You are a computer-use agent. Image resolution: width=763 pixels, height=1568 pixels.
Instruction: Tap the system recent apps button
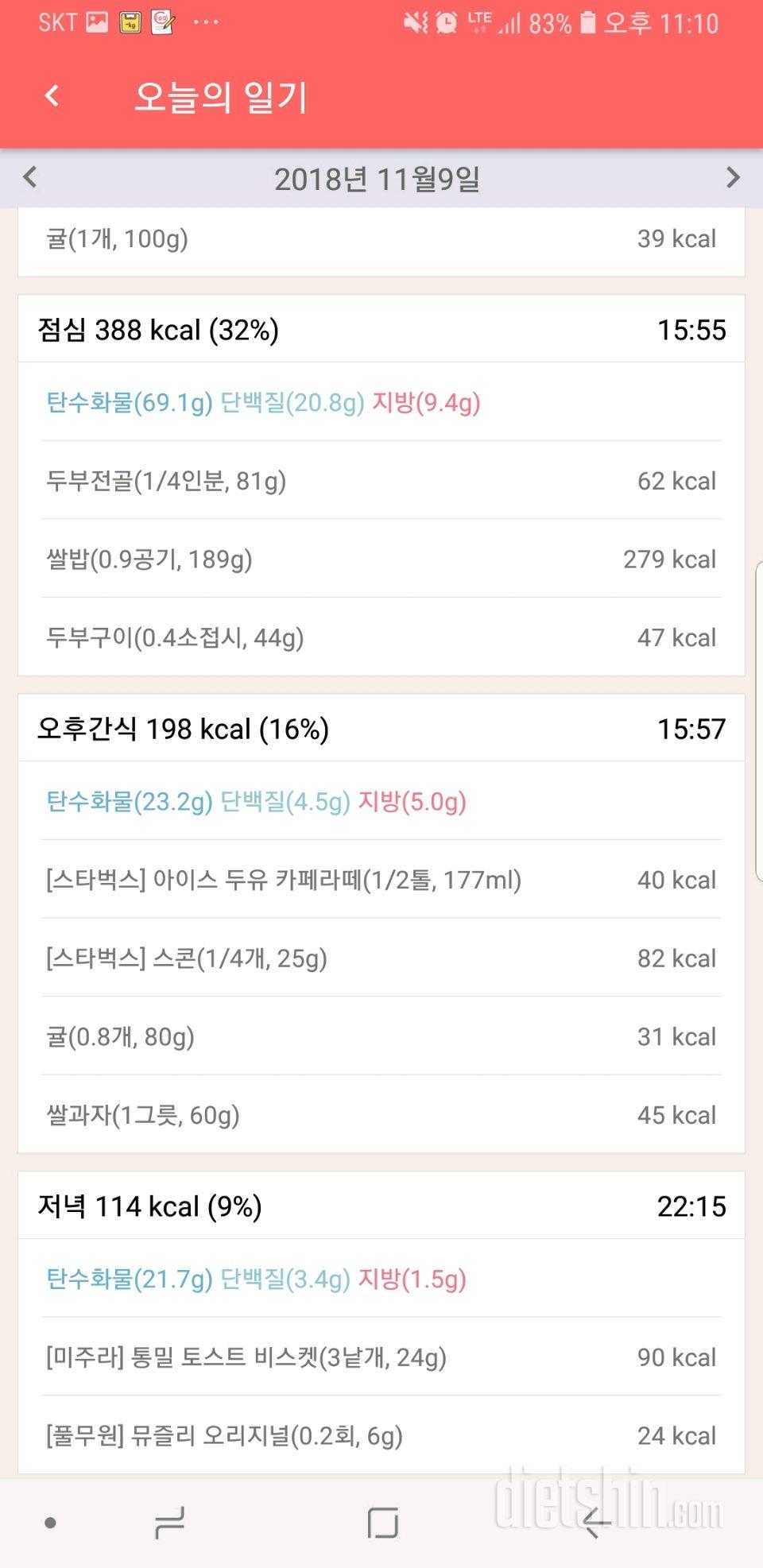coord(169,1522)
